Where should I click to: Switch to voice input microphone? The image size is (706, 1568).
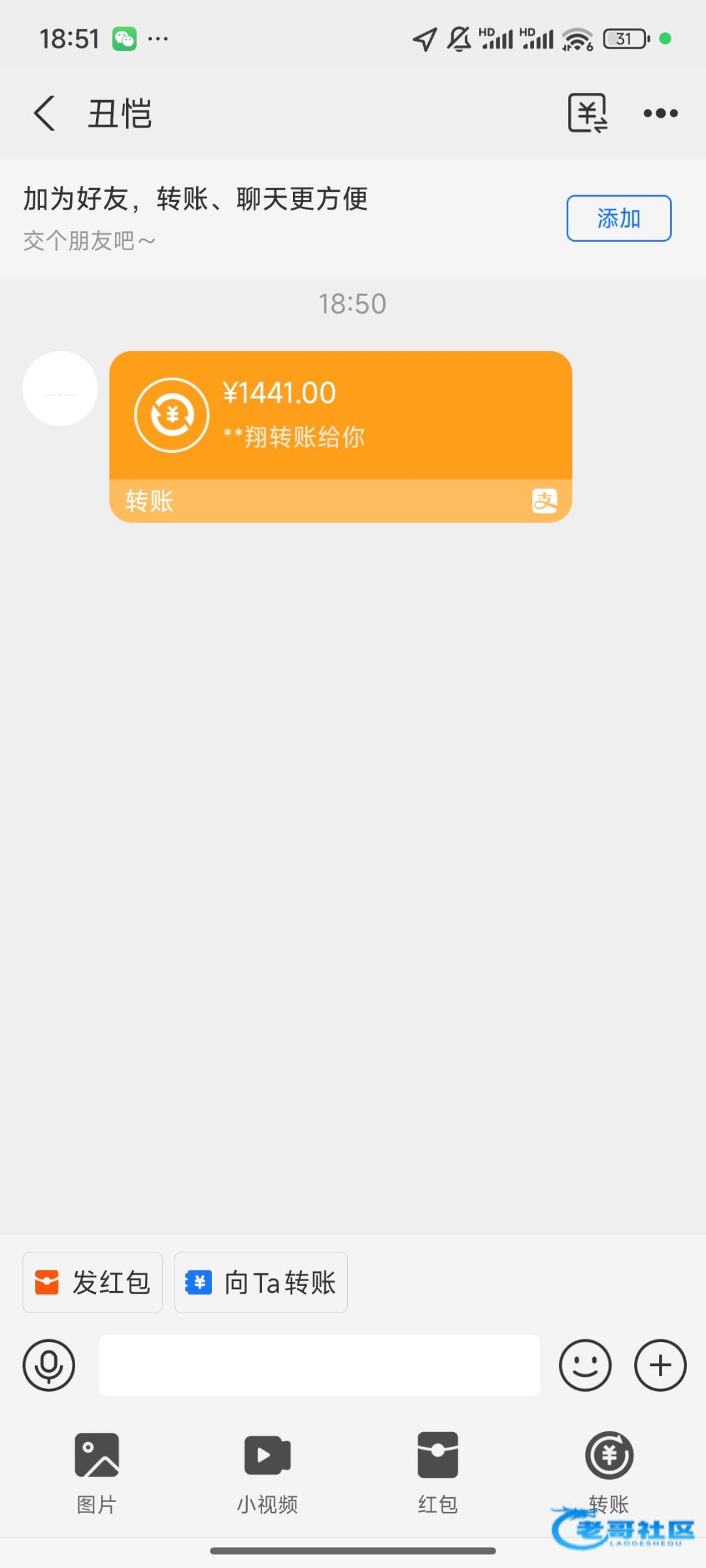pos(49,1365)
